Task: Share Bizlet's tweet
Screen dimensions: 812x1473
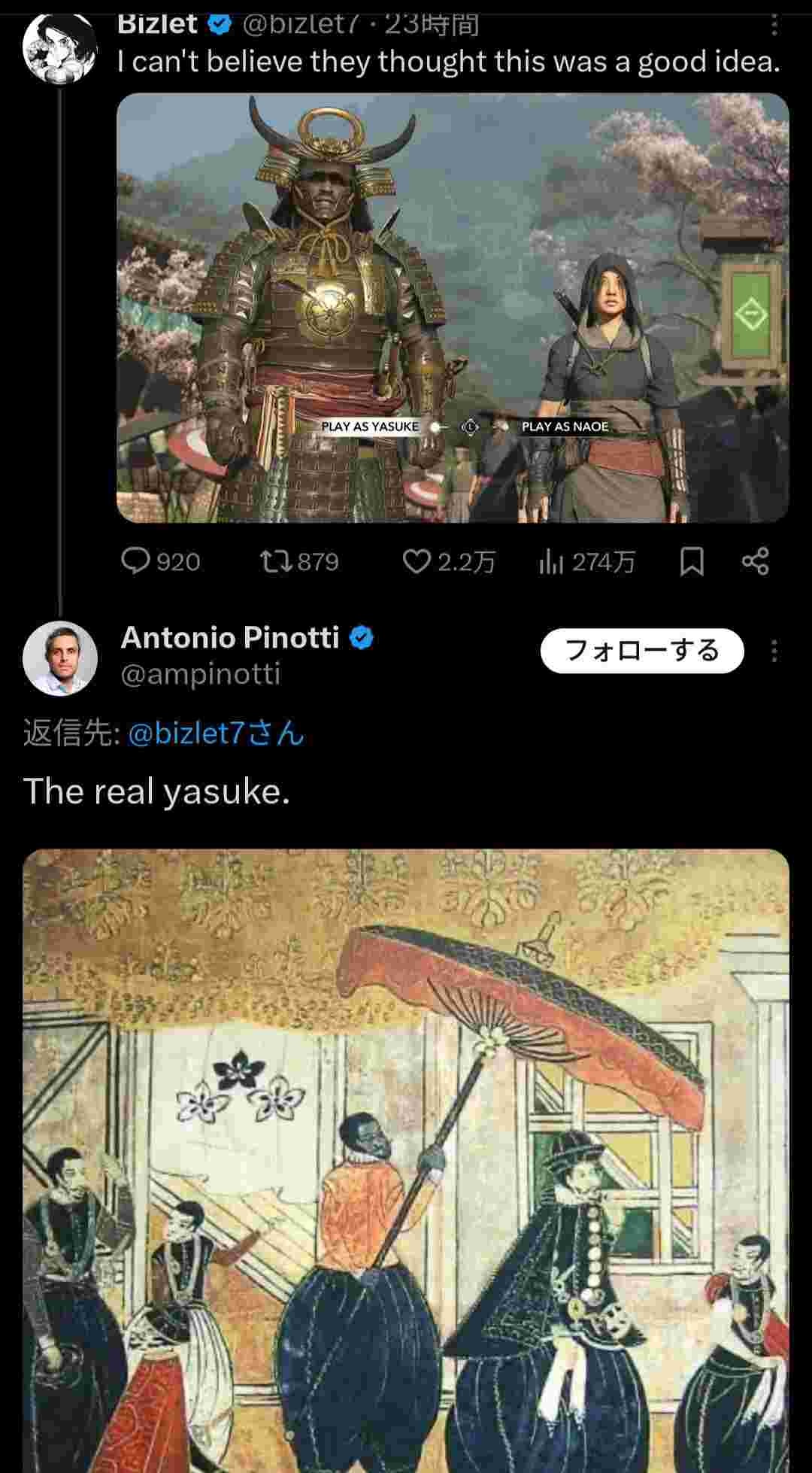Action: click(x=755, y=561)
